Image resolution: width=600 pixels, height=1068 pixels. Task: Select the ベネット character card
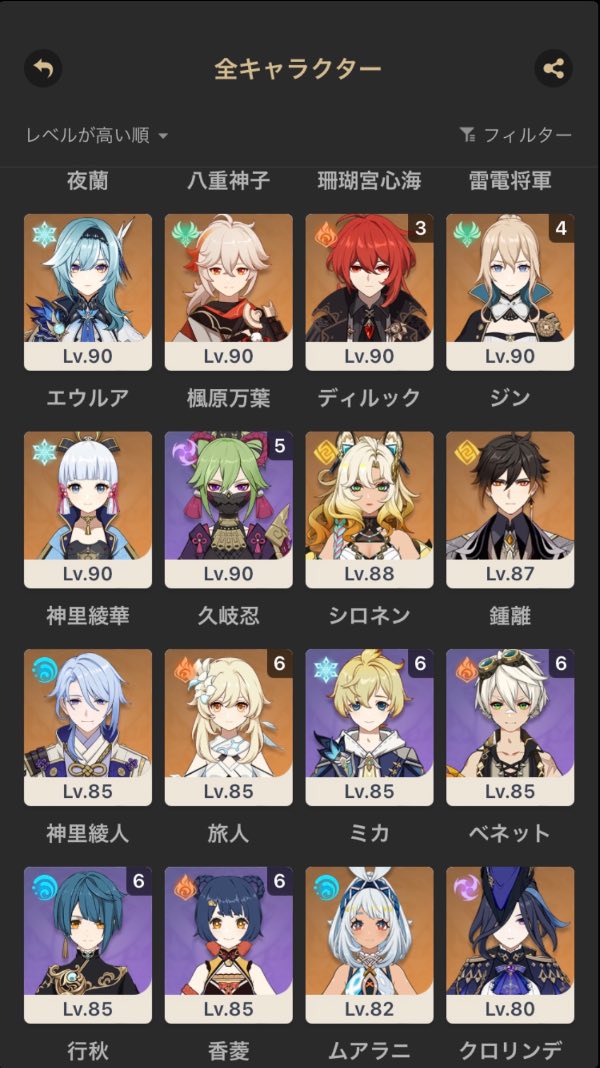(510, 727)
